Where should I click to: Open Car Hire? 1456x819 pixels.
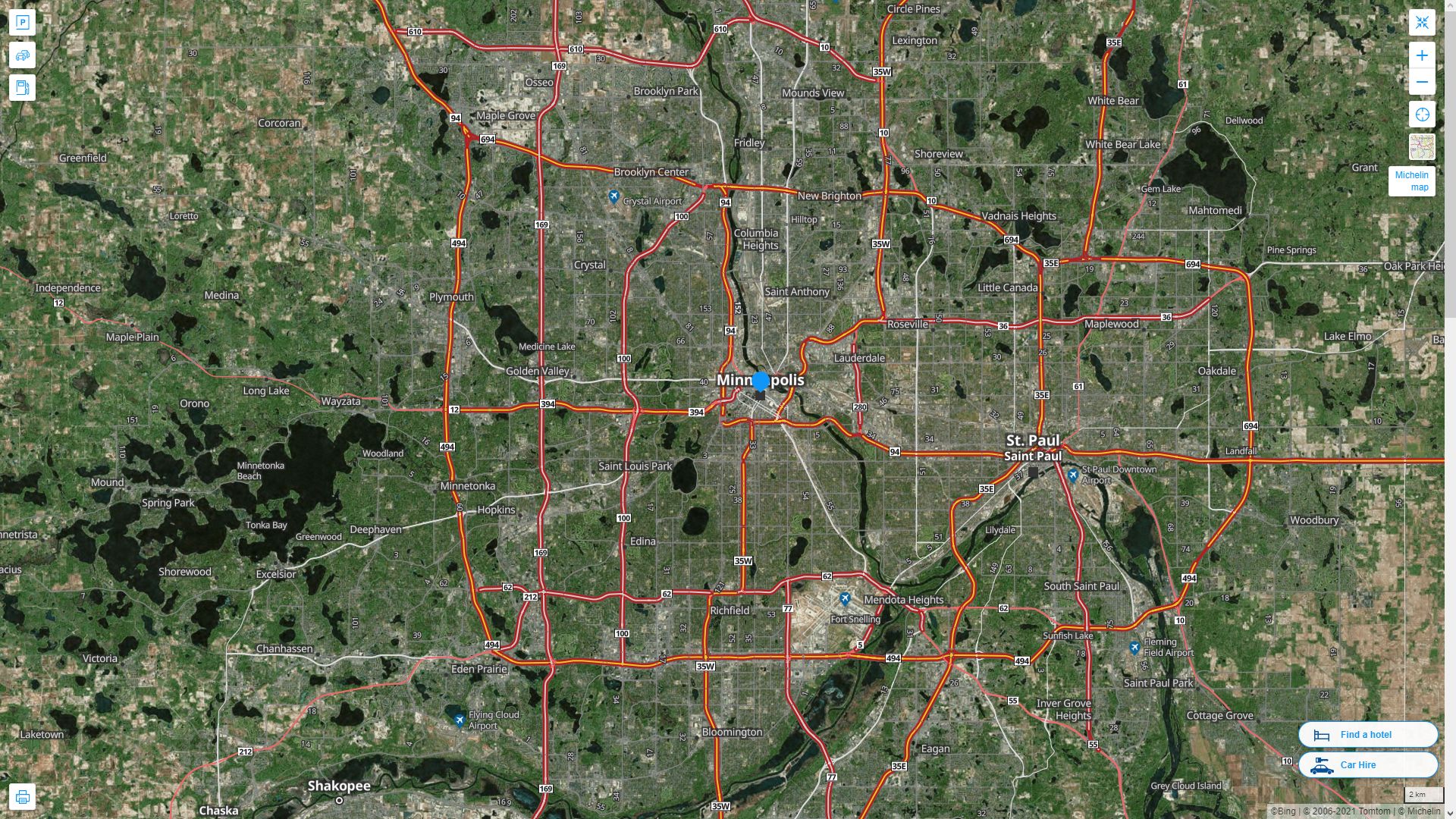tap(1367, 765)
